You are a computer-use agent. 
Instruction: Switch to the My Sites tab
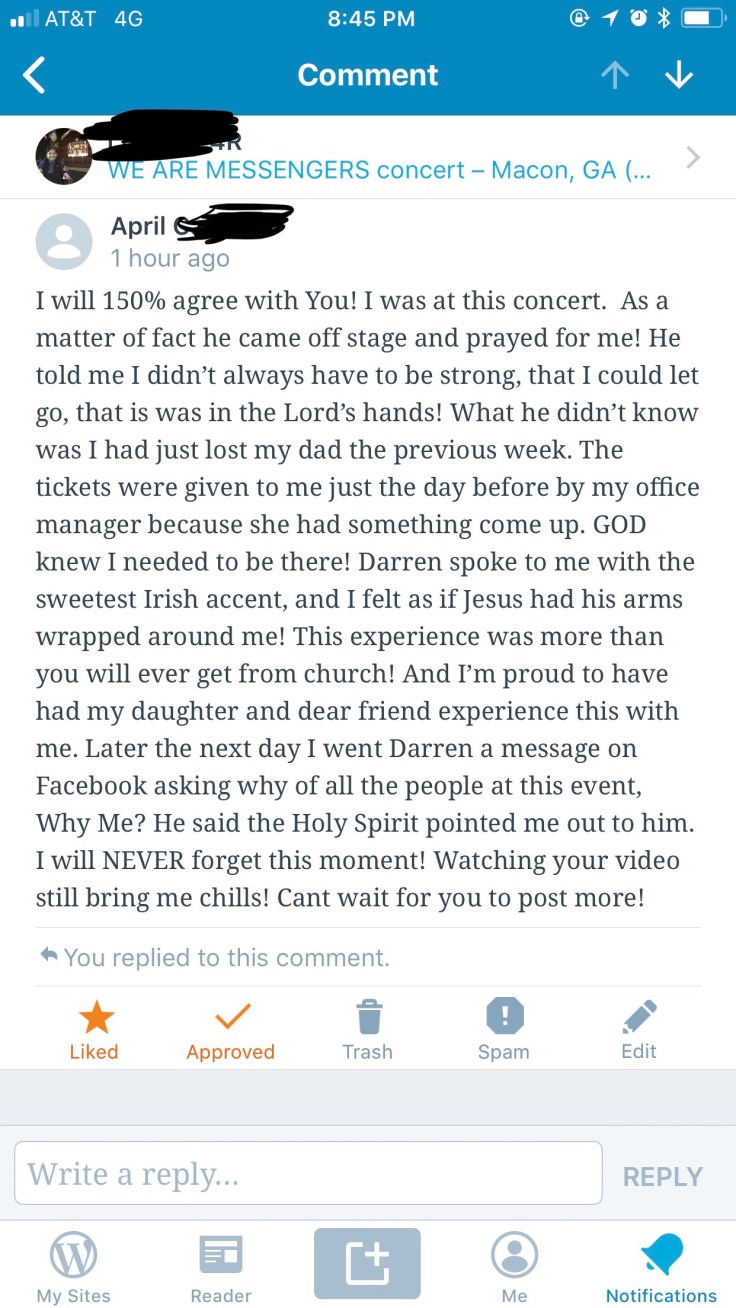tap(74, 1266)
